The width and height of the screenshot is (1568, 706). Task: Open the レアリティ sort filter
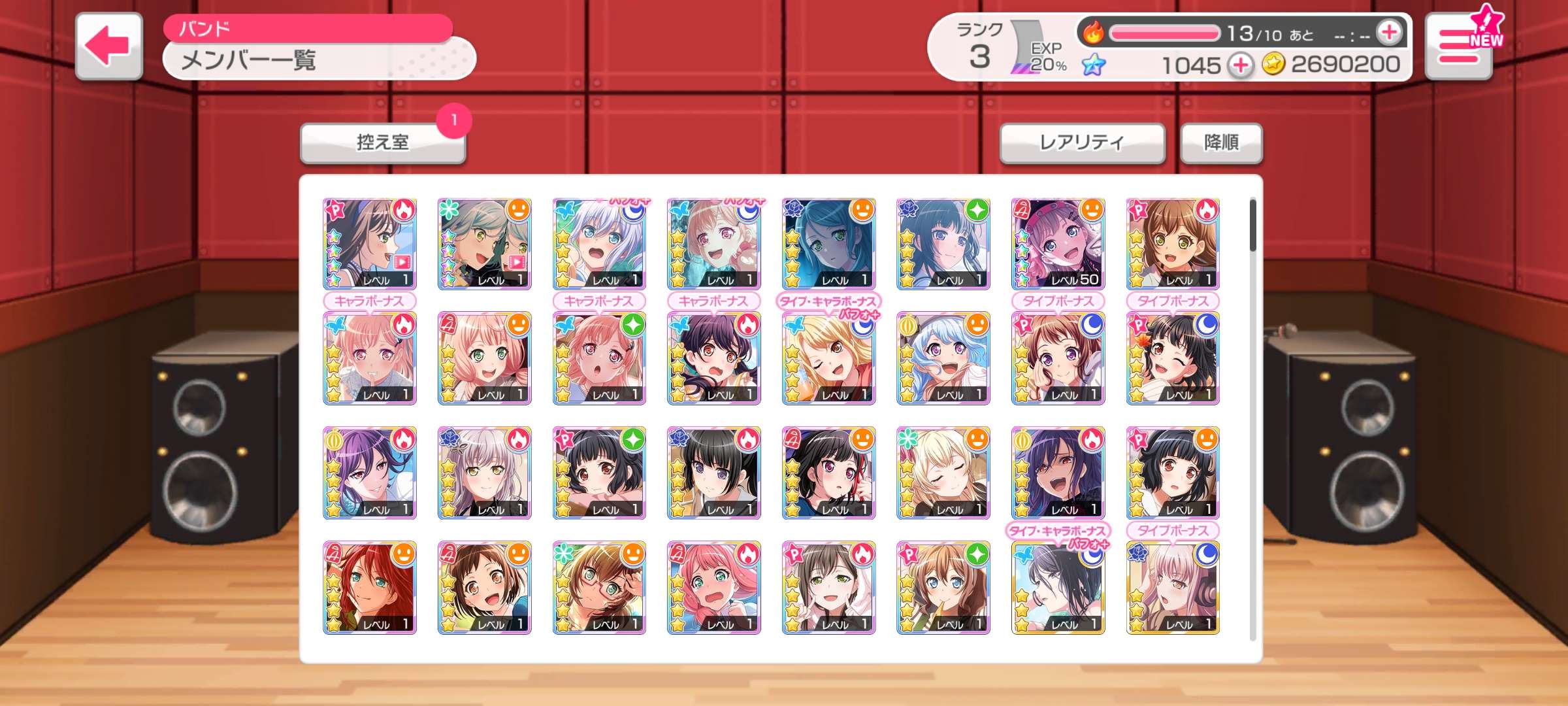tap(1082, 143)
